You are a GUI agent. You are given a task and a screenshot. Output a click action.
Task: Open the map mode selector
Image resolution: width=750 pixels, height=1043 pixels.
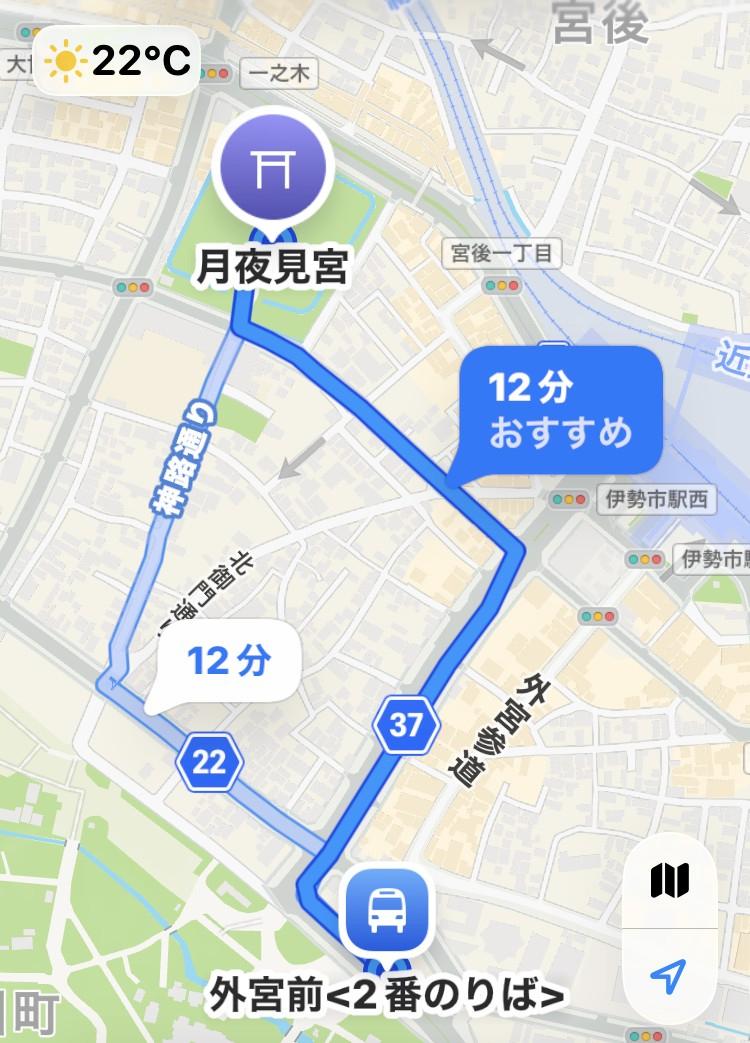669,882
